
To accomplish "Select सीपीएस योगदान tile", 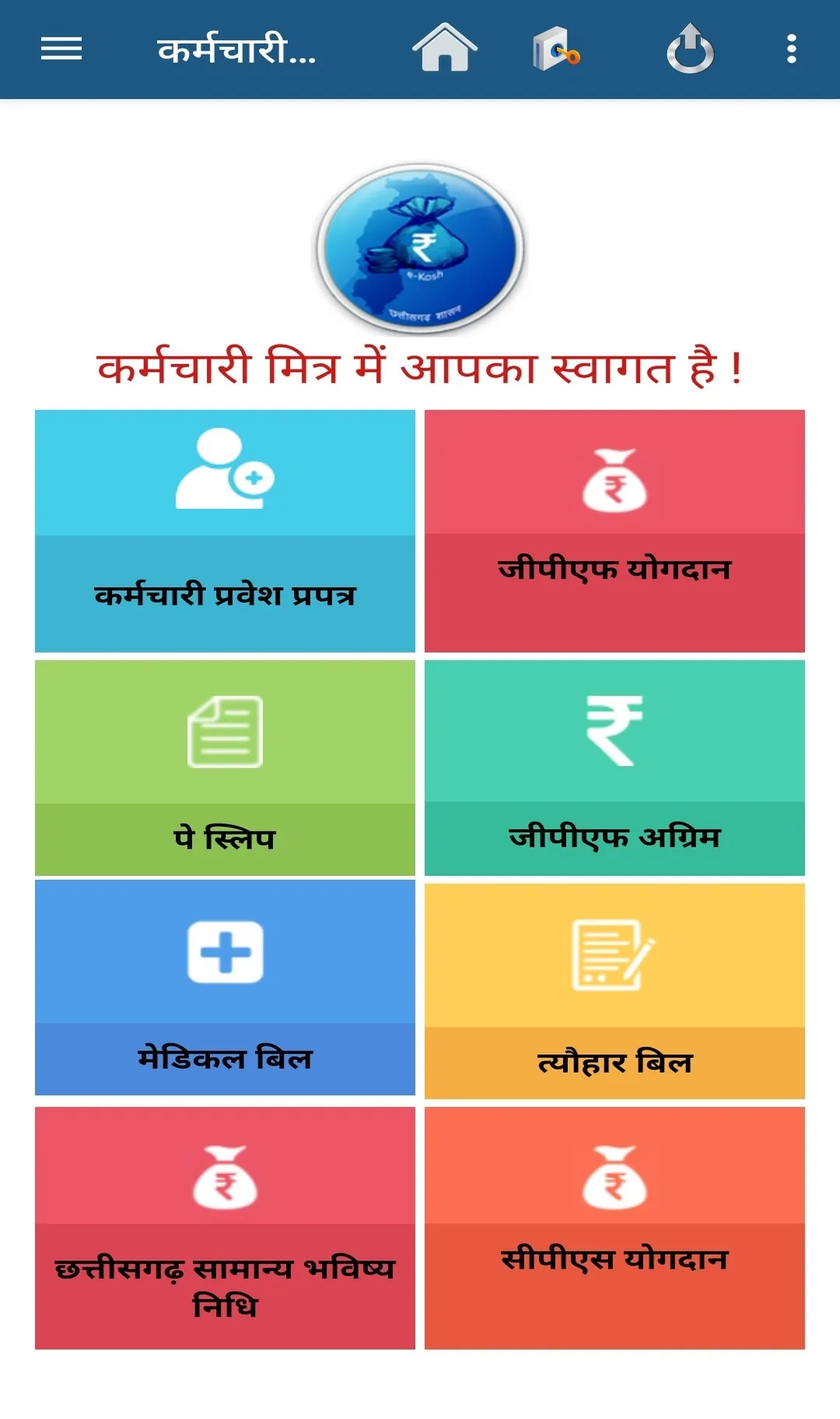I will [614, 1228].
